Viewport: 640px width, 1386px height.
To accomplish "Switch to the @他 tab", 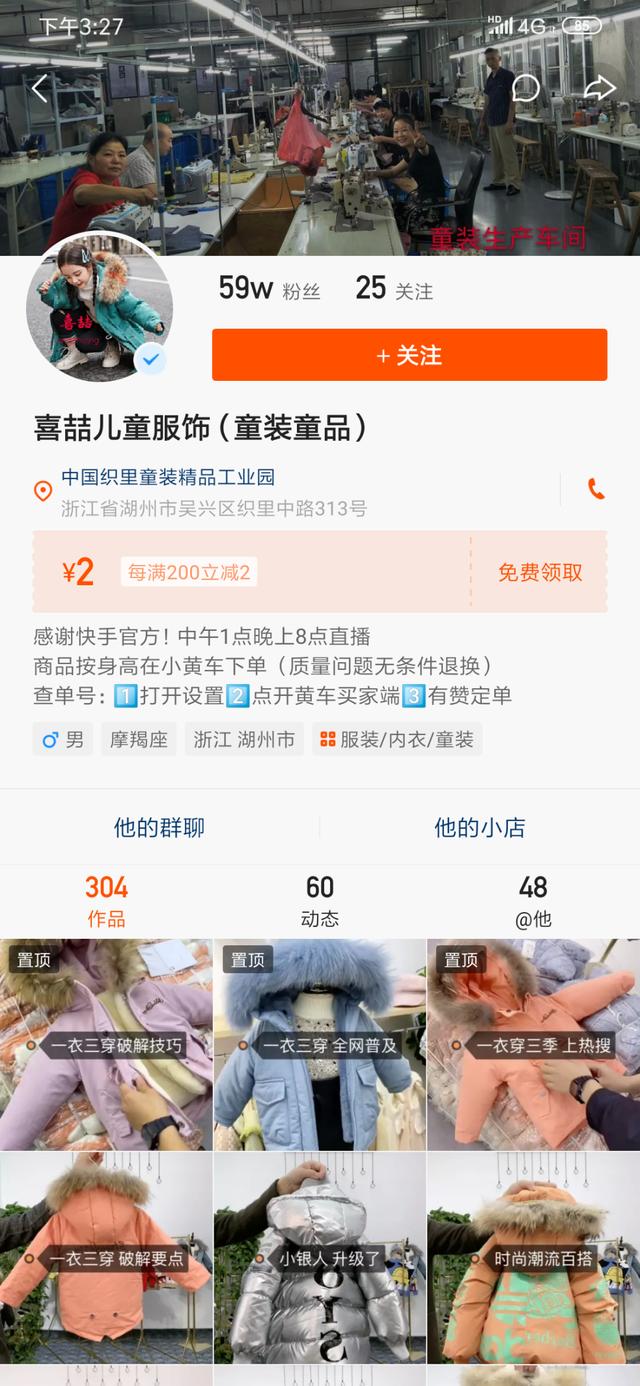I will [533, 901].
